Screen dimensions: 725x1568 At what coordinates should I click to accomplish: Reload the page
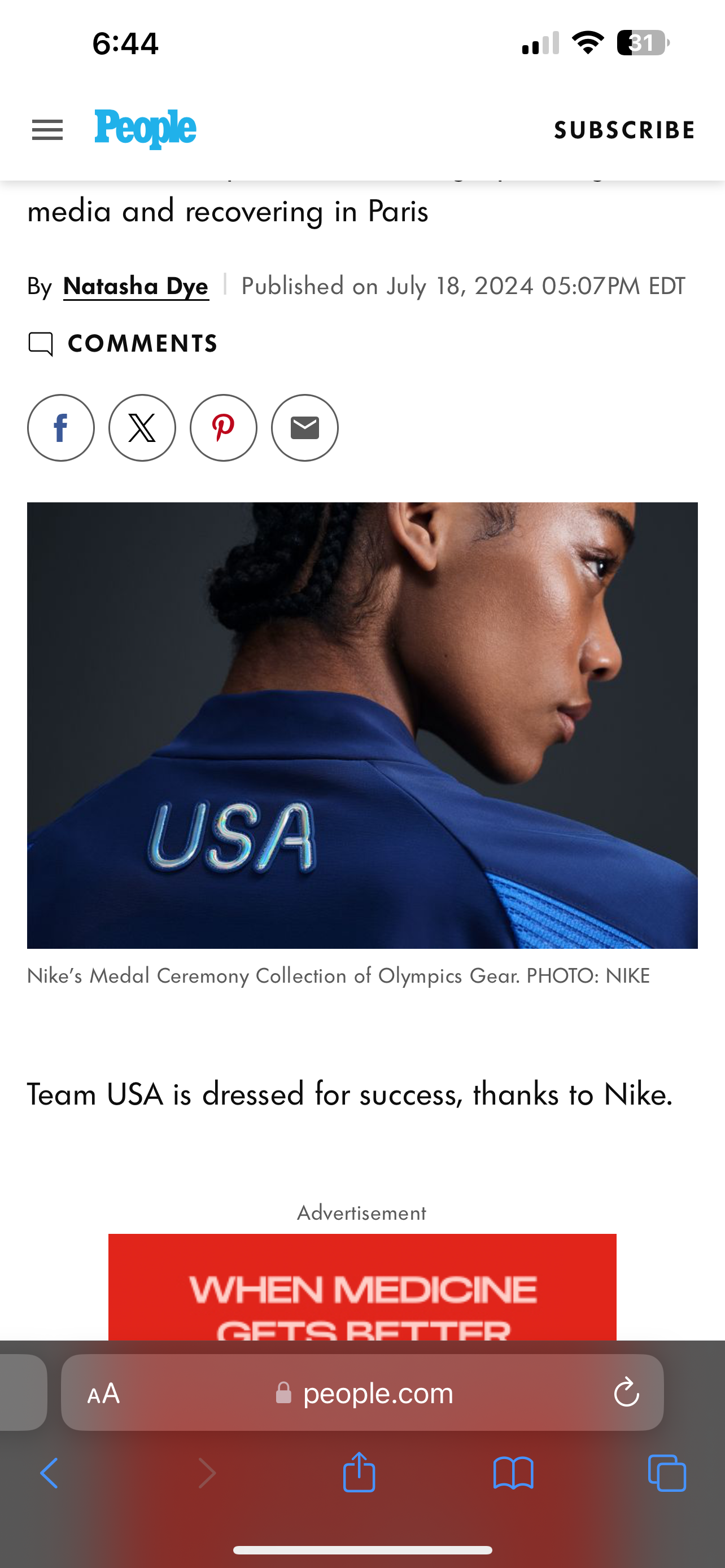click(626, 1393)
